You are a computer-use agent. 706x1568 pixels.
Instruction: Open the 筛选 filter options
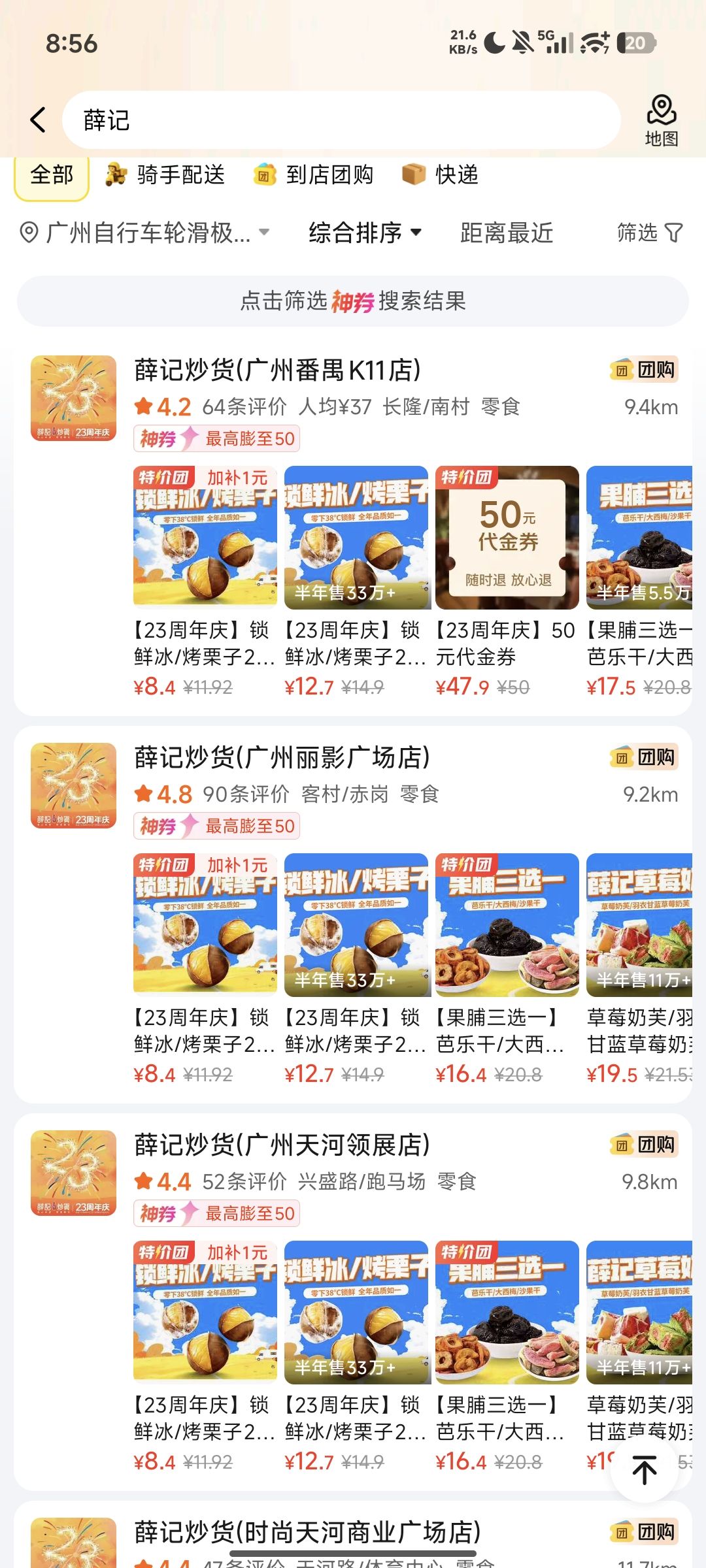[x=649, y=233]
